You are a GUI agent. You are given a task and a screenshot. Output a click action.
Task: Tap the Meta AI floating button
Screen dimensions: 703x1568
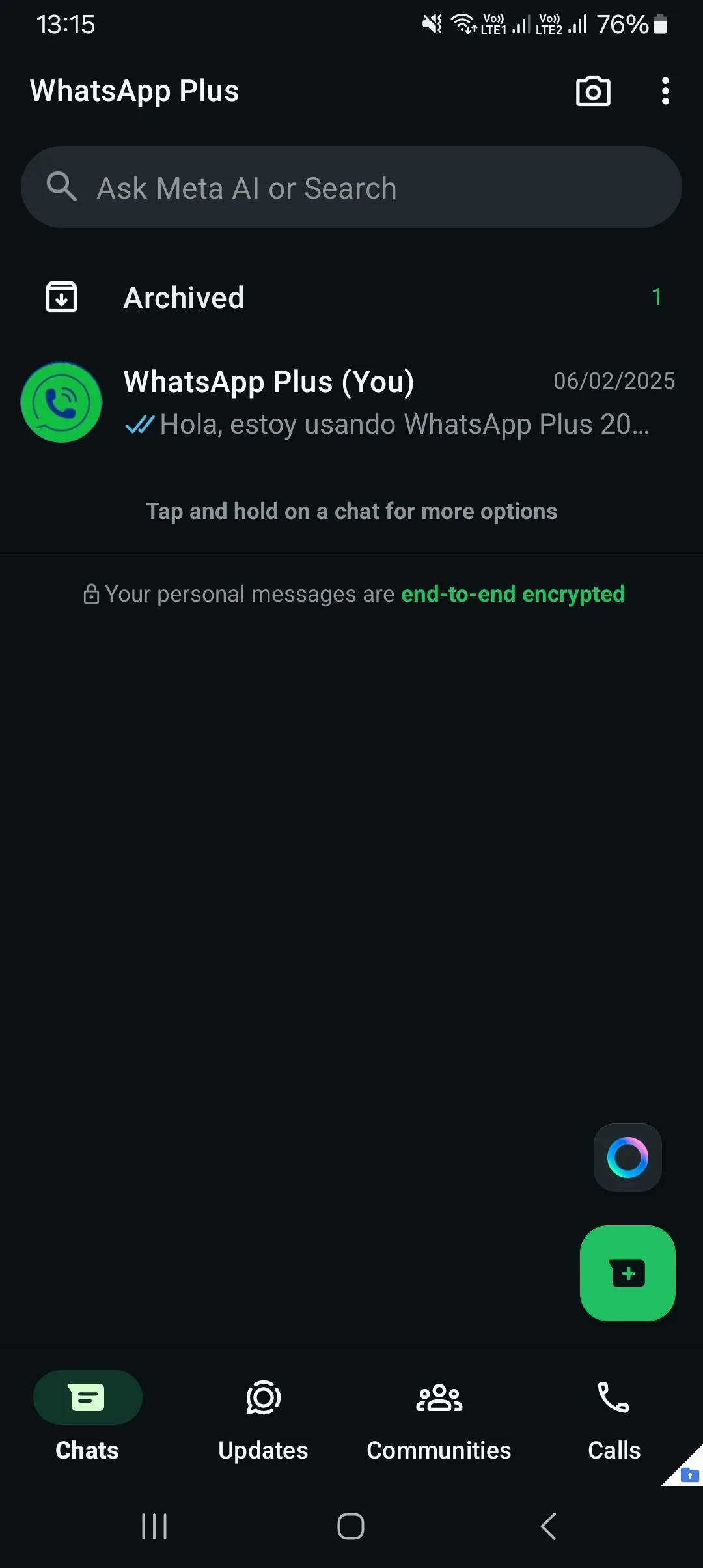627,1157
